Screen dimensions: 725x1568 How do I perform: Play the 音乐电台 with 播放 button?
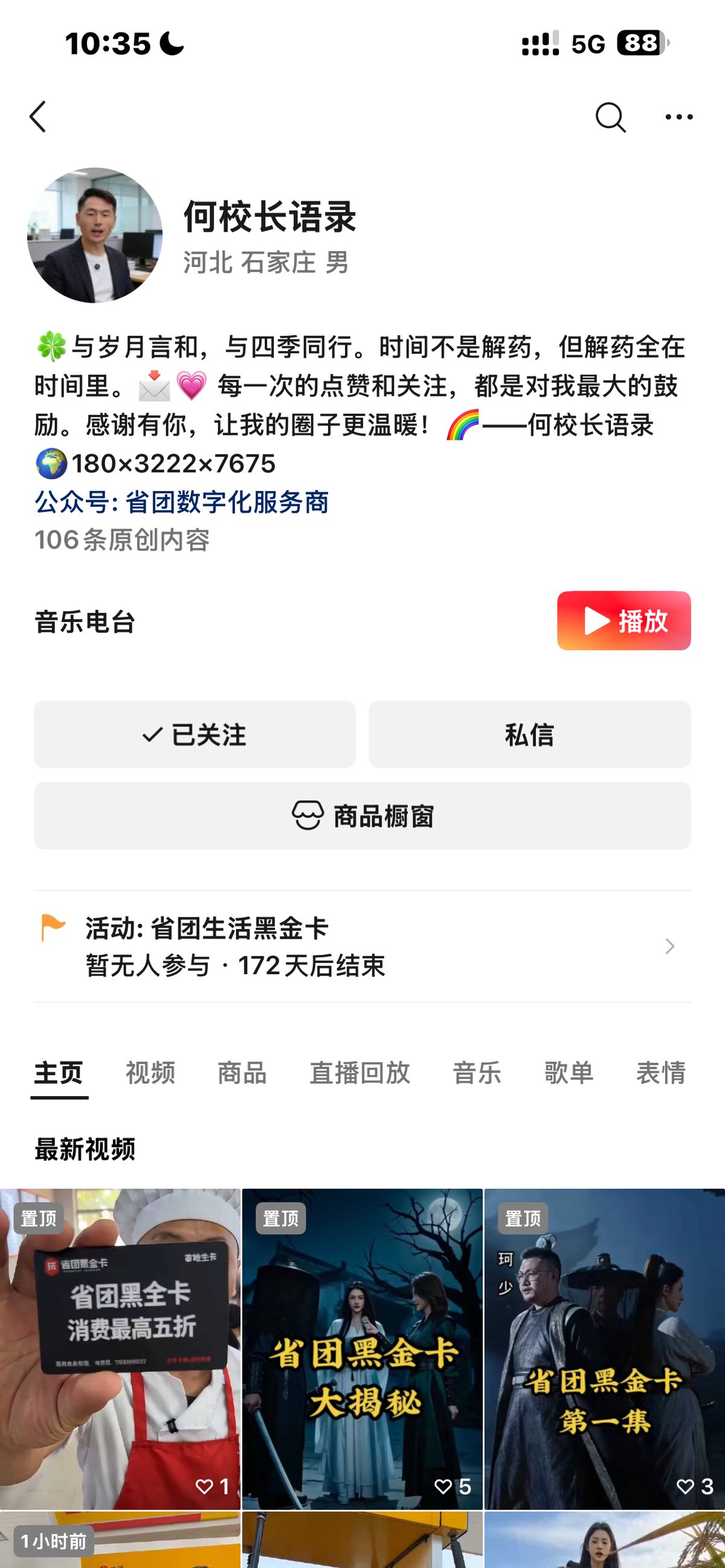click(x=623, y=621)
